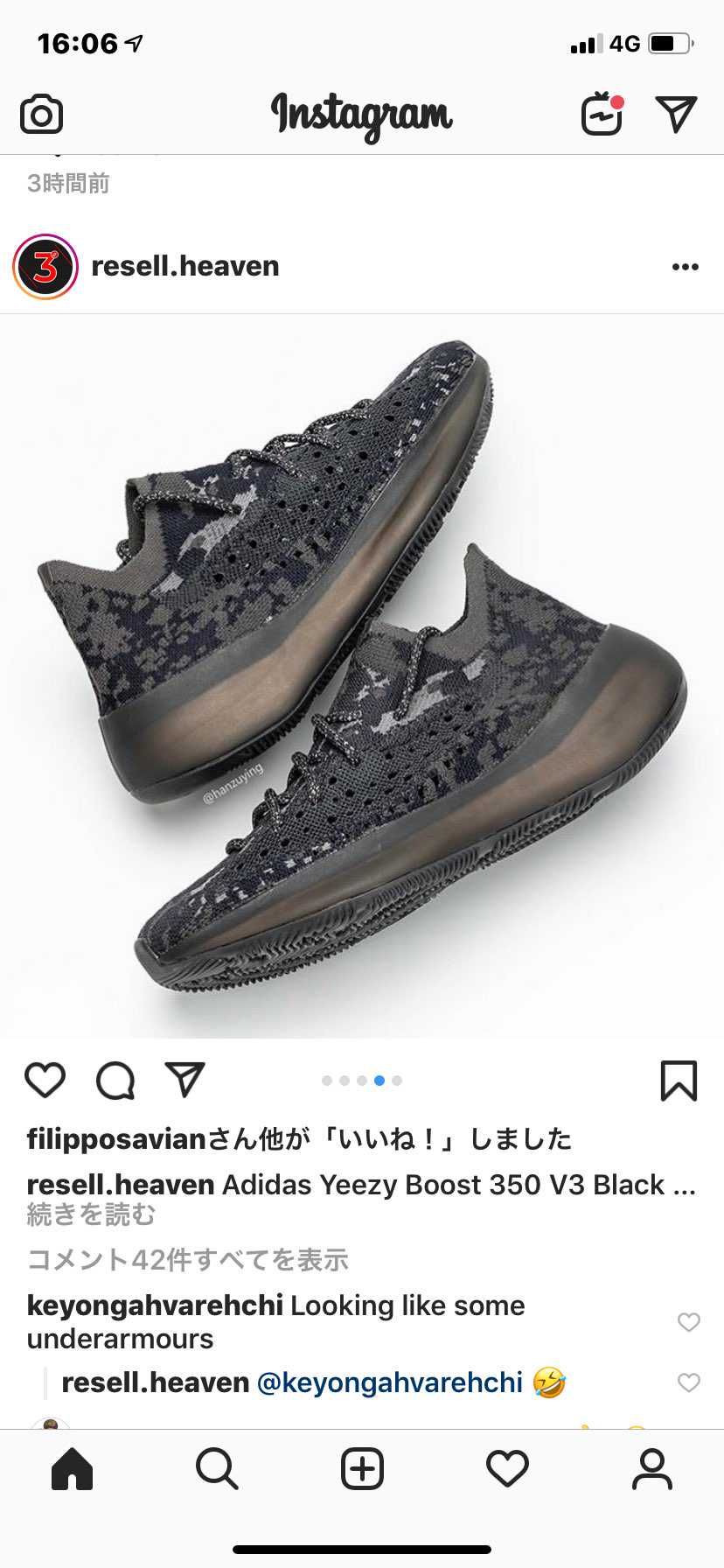The height and width of the screenshot is (1568, 724).
Task: Bookmark the resell.heaven post
Action: (x=679, y=1081)
